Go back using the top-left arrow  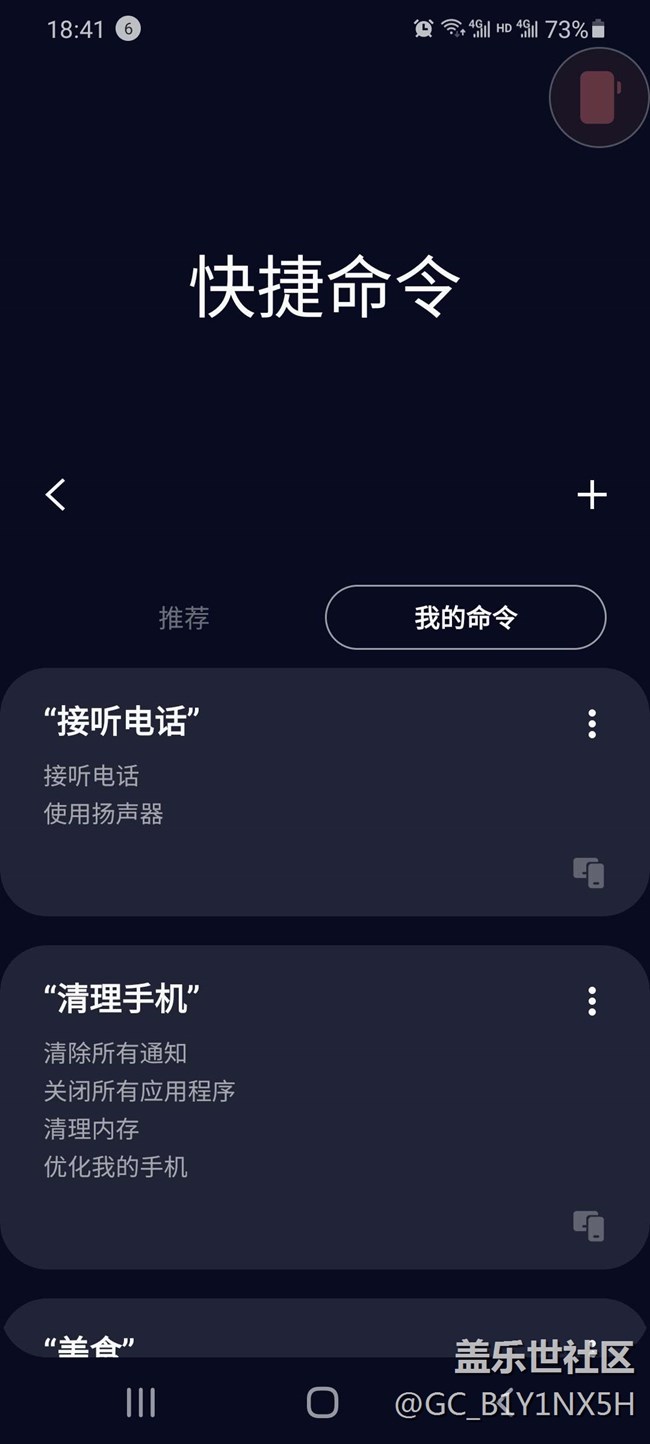(56, 494)
